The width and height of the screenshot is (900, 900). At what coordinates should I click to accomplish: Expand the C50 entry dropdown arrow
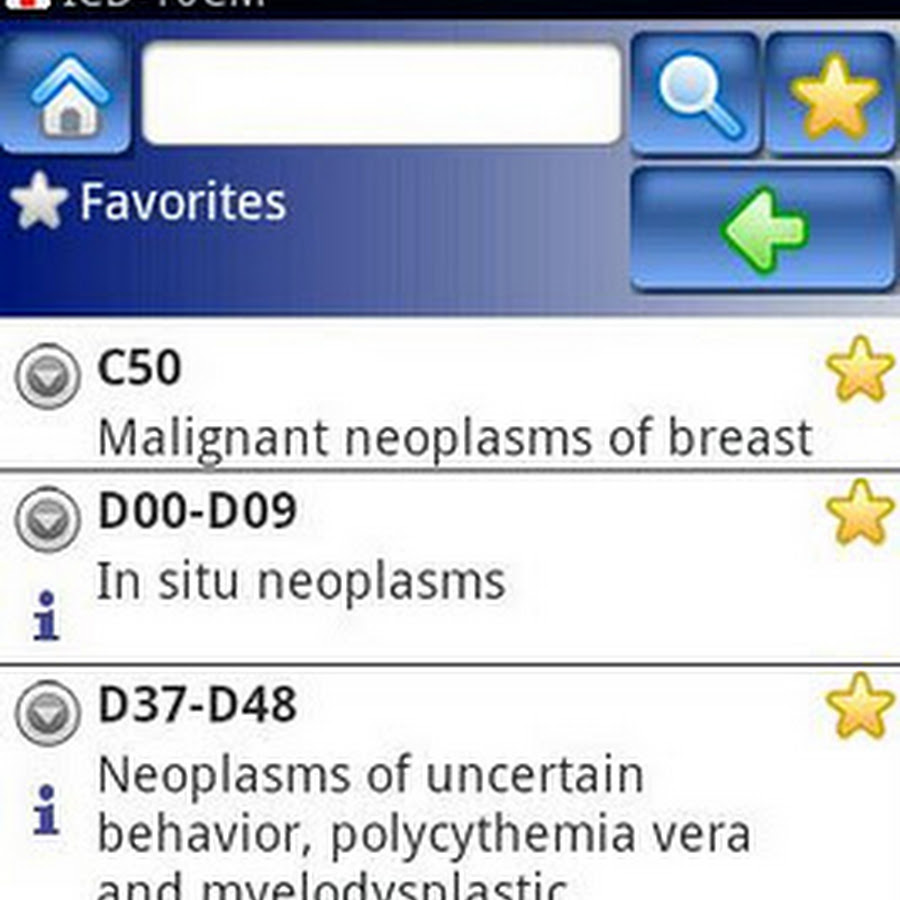click(47, 375)
